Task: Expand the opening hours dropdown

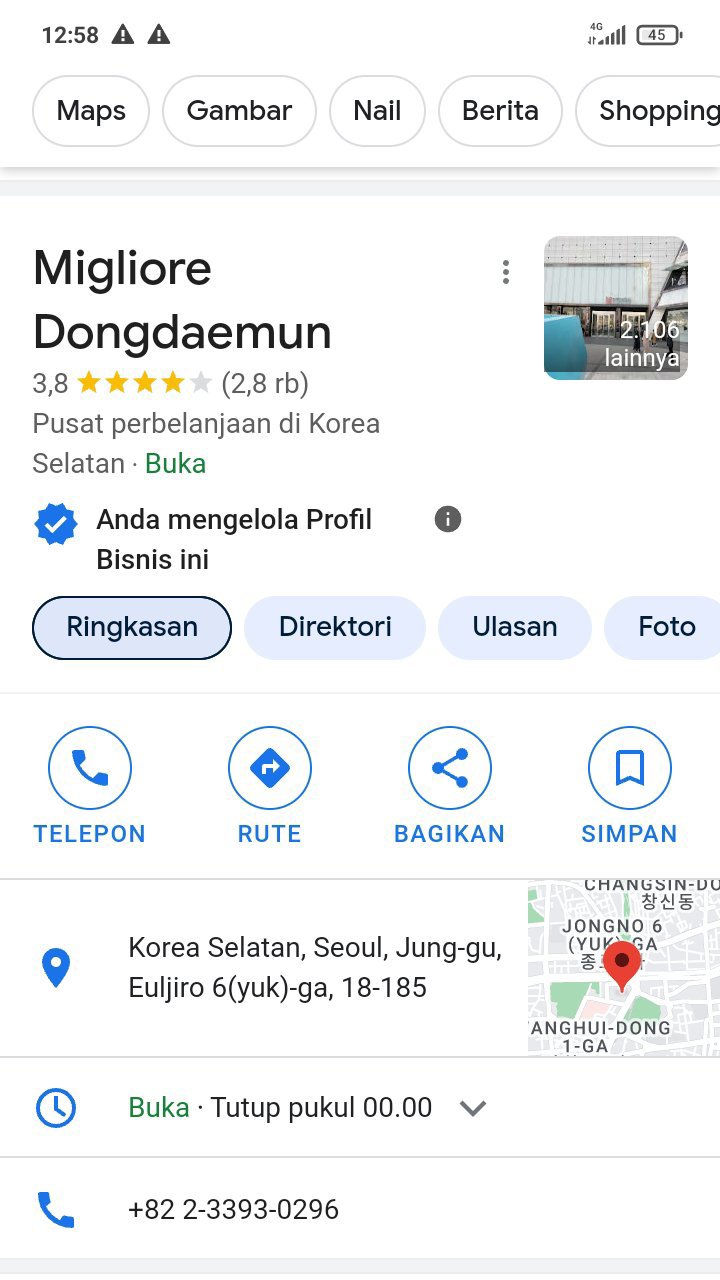Action: coord(472,1108)
